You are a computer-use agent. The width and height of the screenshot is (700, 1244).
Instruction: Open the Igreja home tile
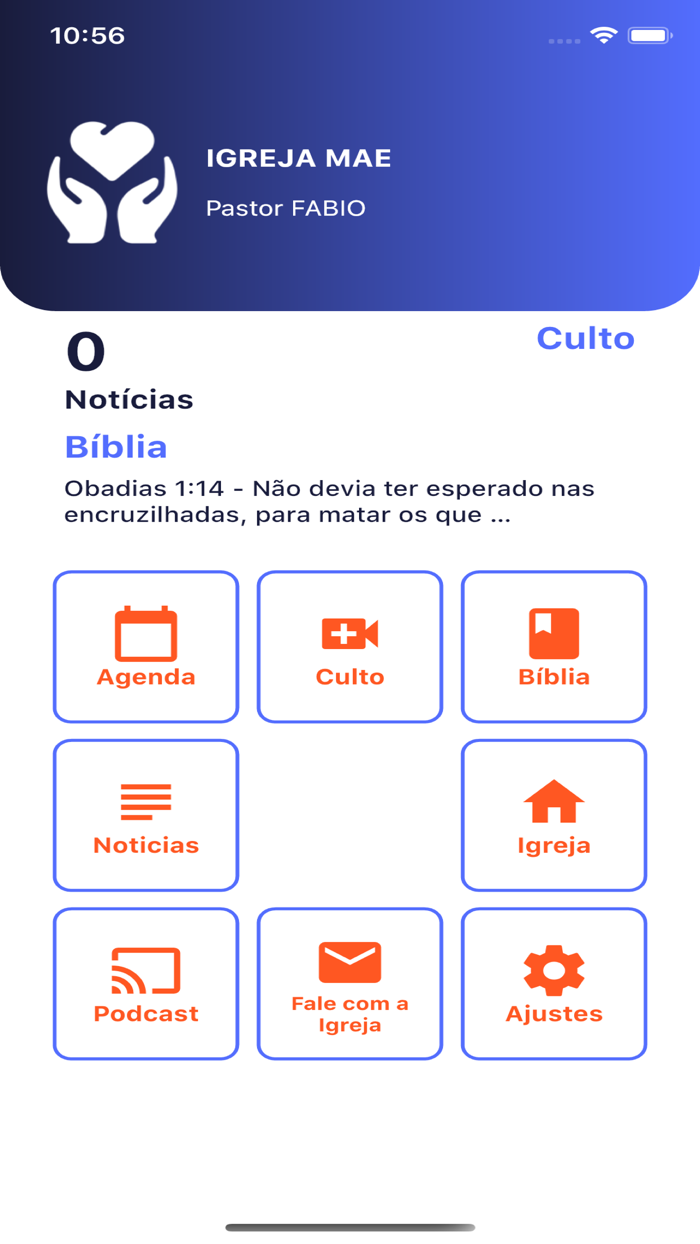(x=554, y=815)
